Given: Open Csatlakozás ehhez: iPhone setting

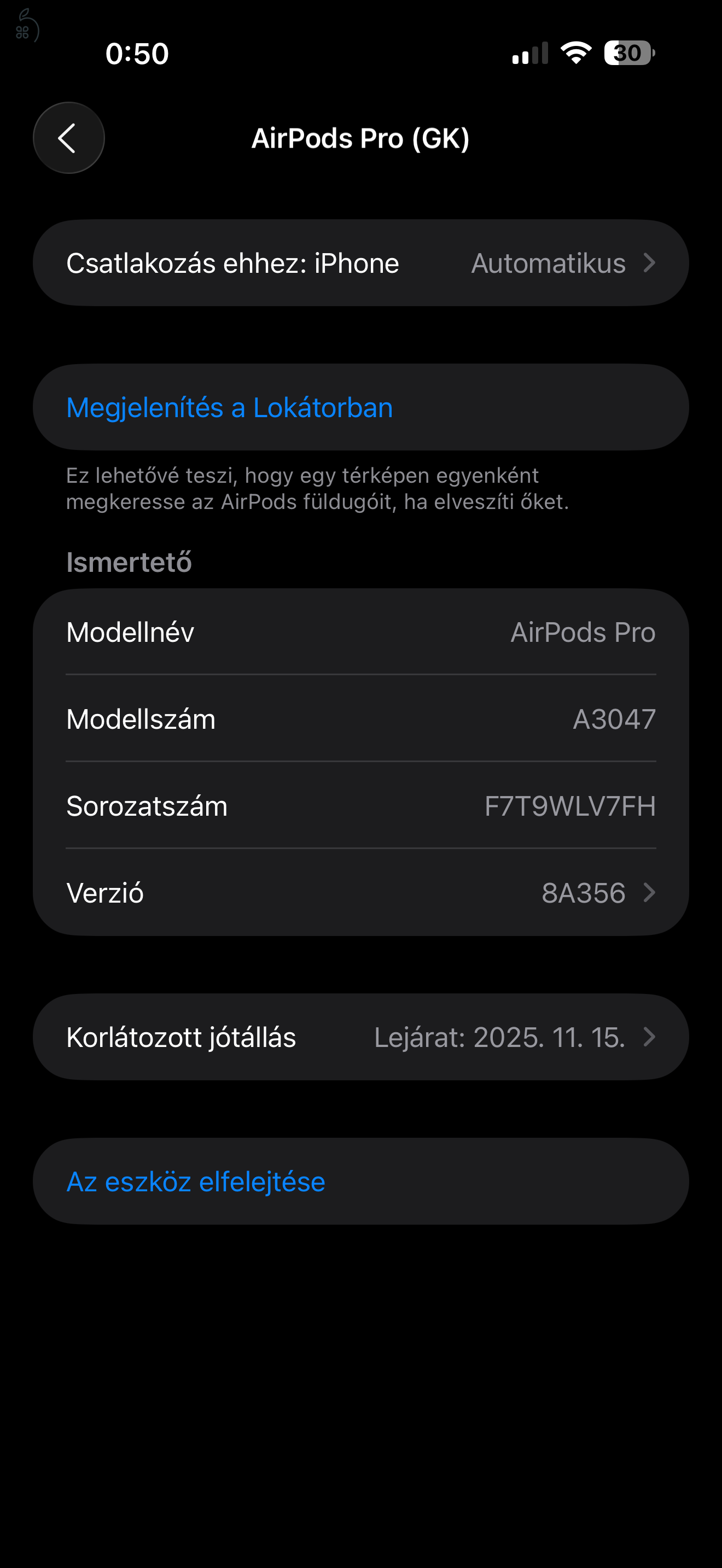Looking at the screenshot, I should pyautogui.click(x=360, y=263).
